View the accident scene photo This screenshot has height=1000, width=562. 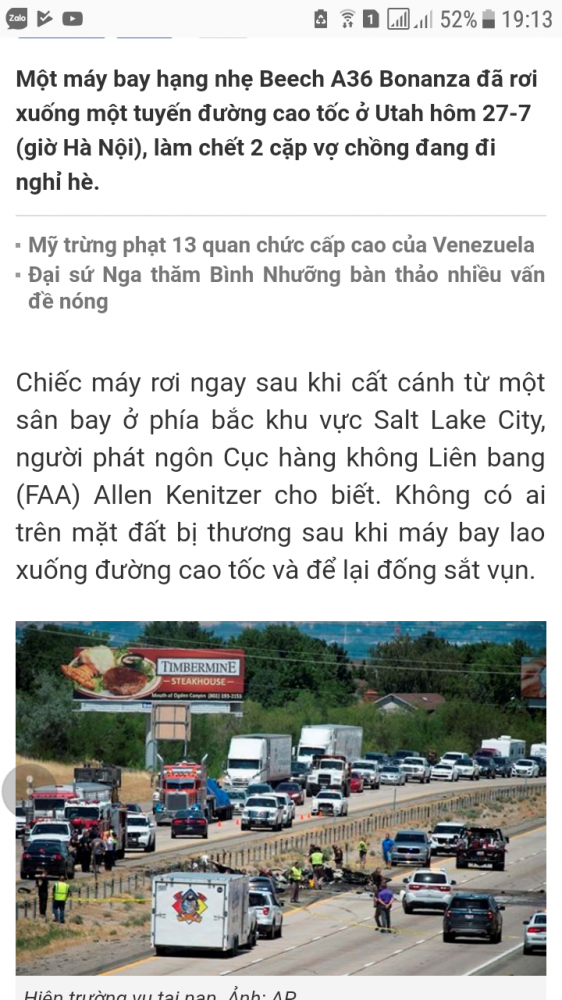pos(281,798)
